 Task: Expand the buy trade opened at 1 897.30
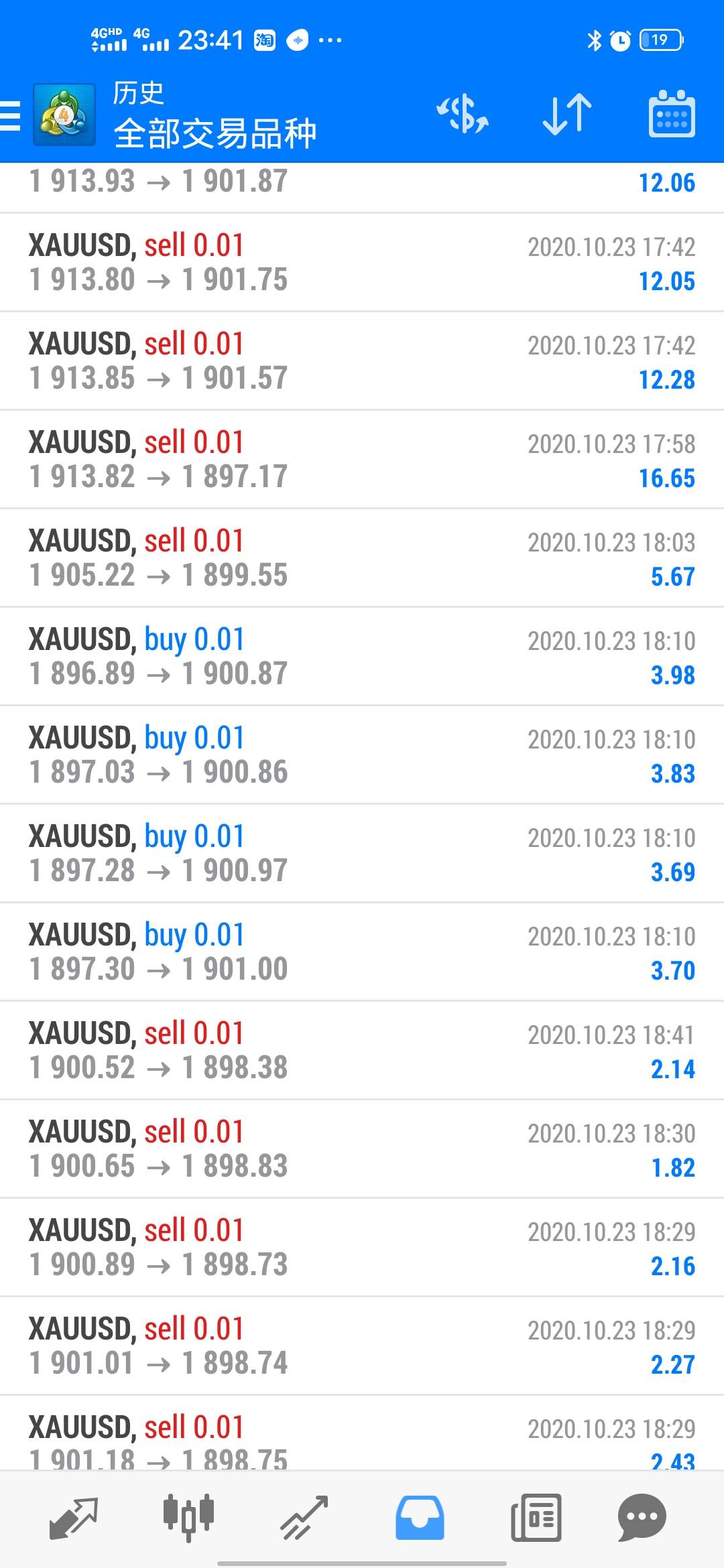[362, 952]
